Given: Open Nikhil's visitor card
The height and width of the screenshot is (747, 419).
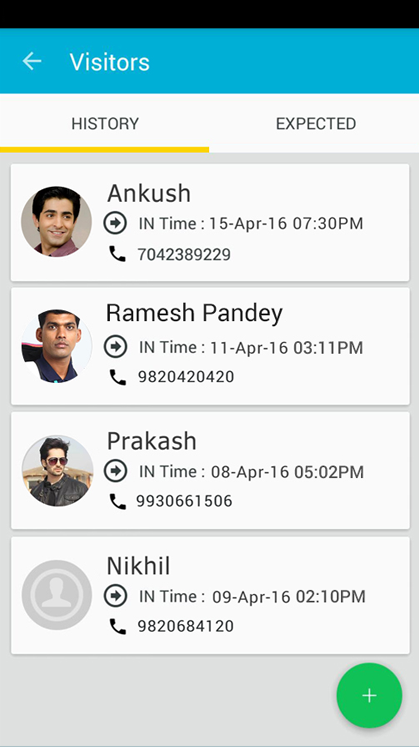Looking at the screenshot, I should click(x=210, y=596).
